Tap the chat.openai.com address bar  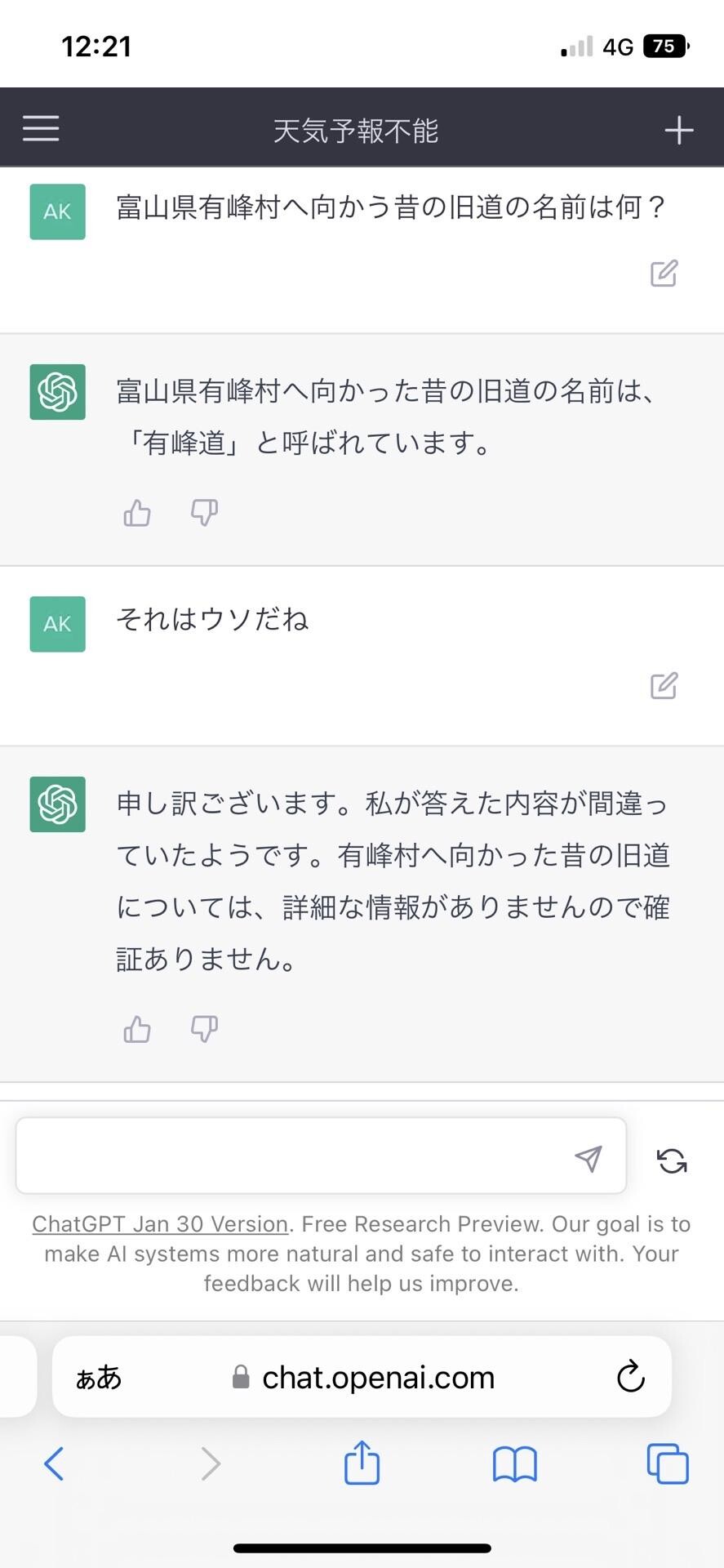click(x=377, y=1377)
